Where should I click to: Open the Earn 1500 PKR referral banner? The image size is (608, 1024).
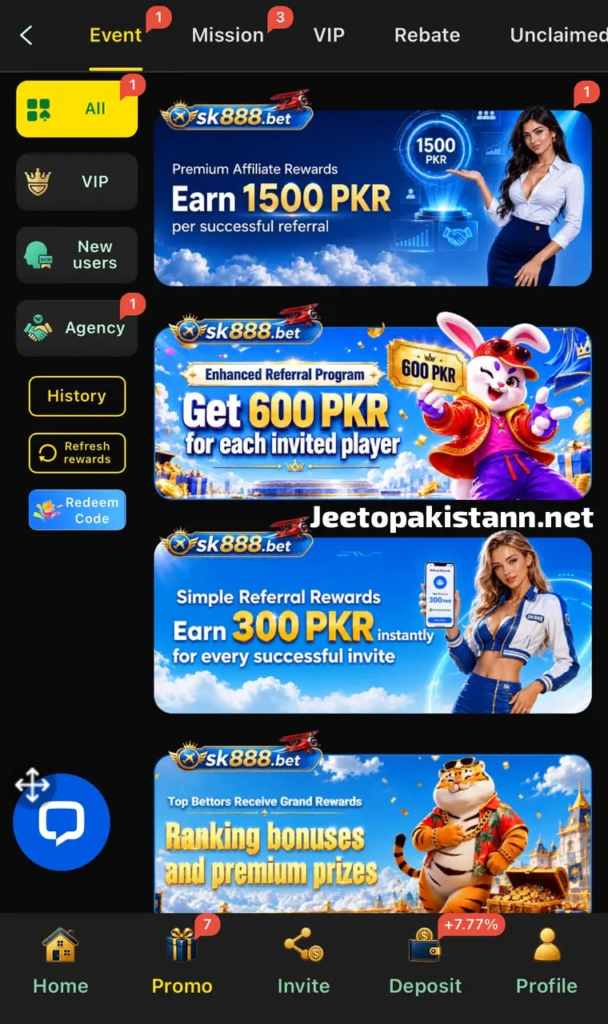tap(373, 198)
